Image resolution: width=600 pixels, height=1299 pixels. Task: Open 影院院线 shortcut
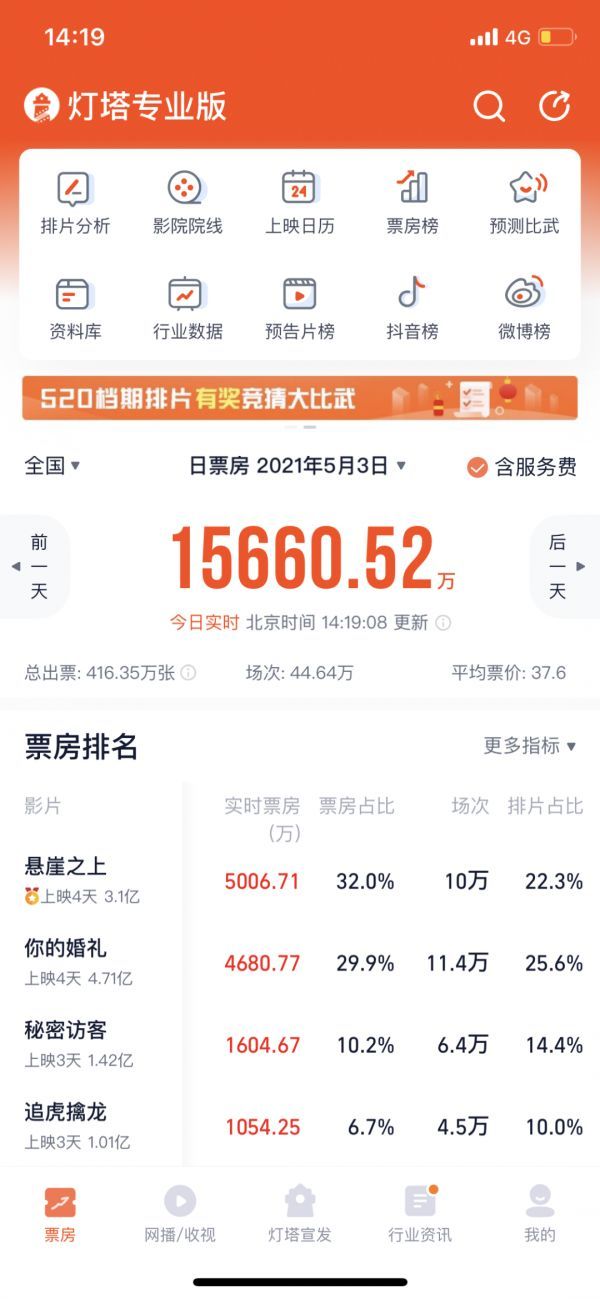point(187,203)
